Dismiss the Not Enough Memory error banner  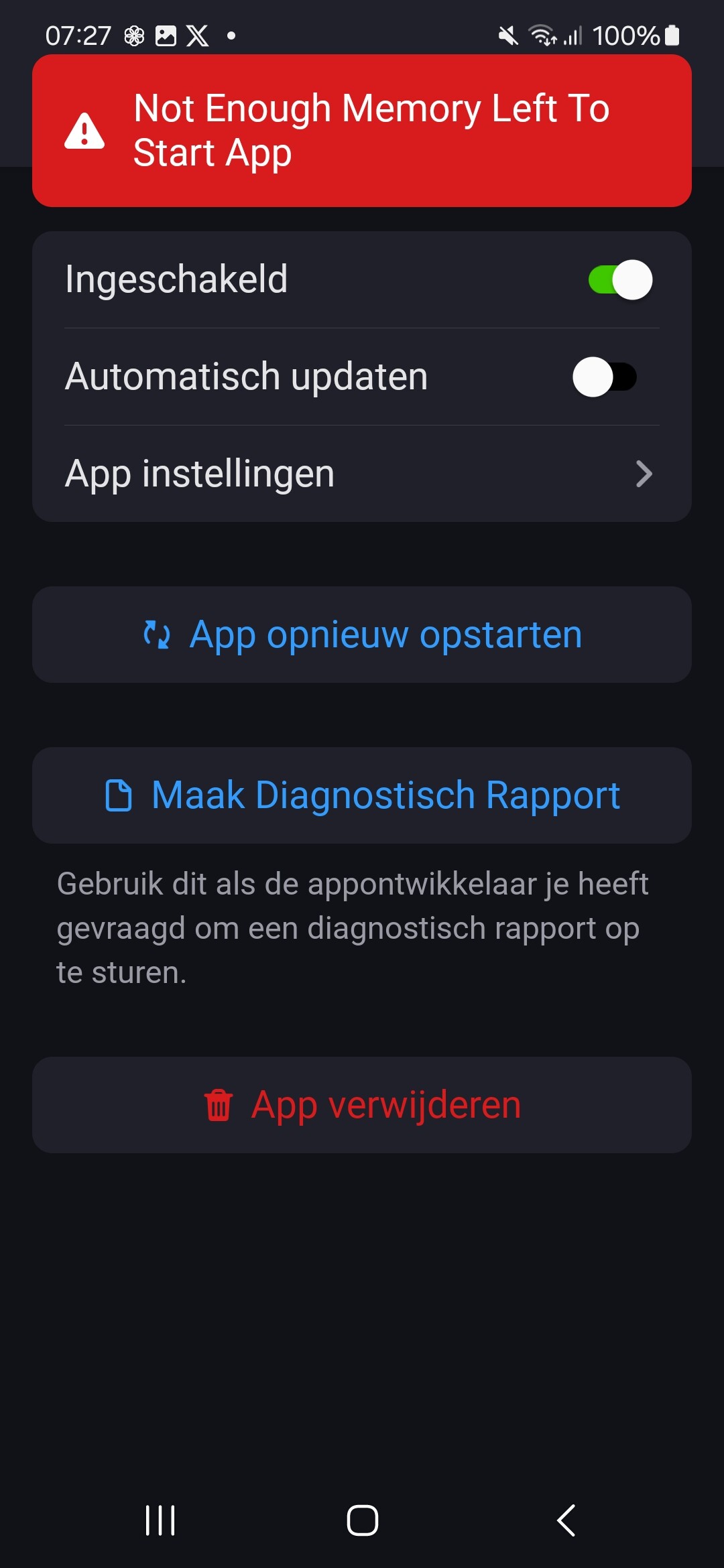click(x=362, y=131)
